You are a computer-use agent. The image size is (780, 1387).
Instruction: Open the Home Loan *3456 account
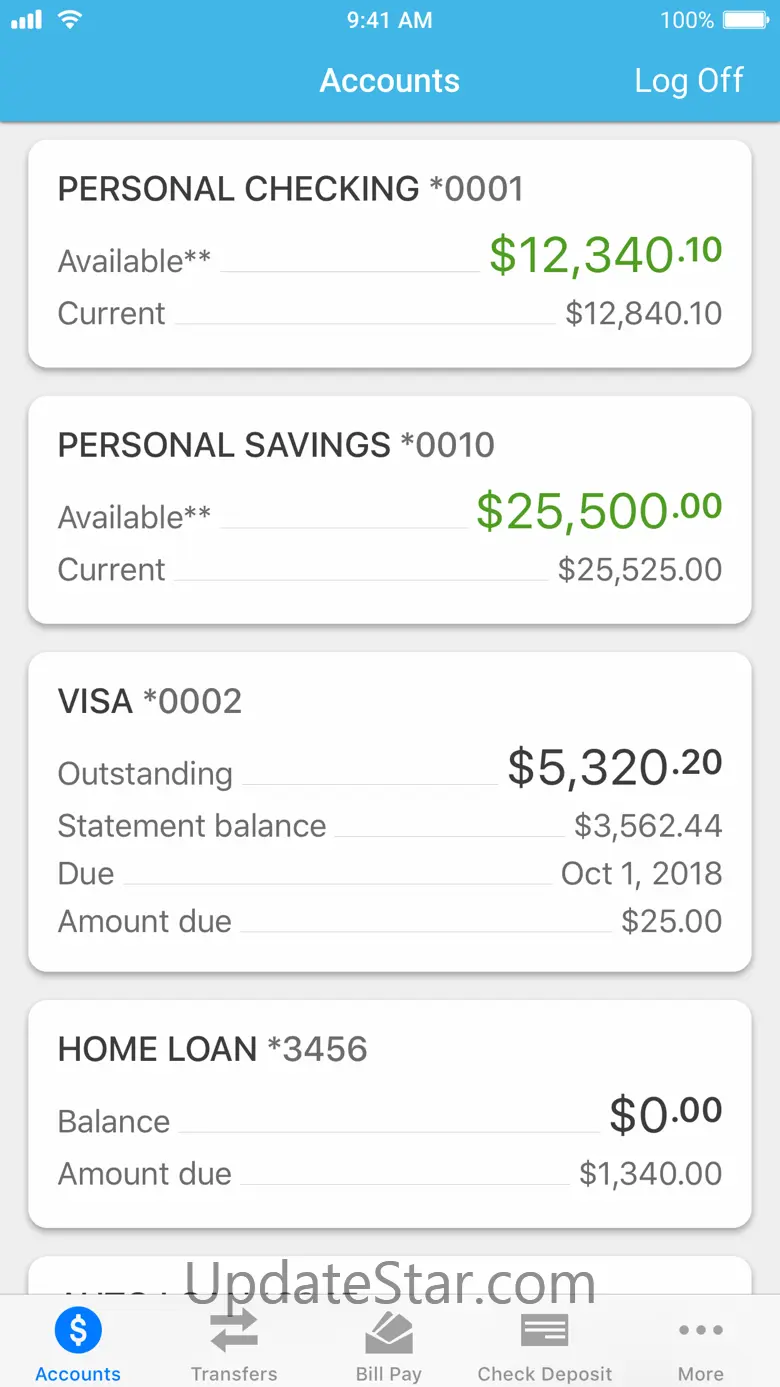(x=390, y=1114)
